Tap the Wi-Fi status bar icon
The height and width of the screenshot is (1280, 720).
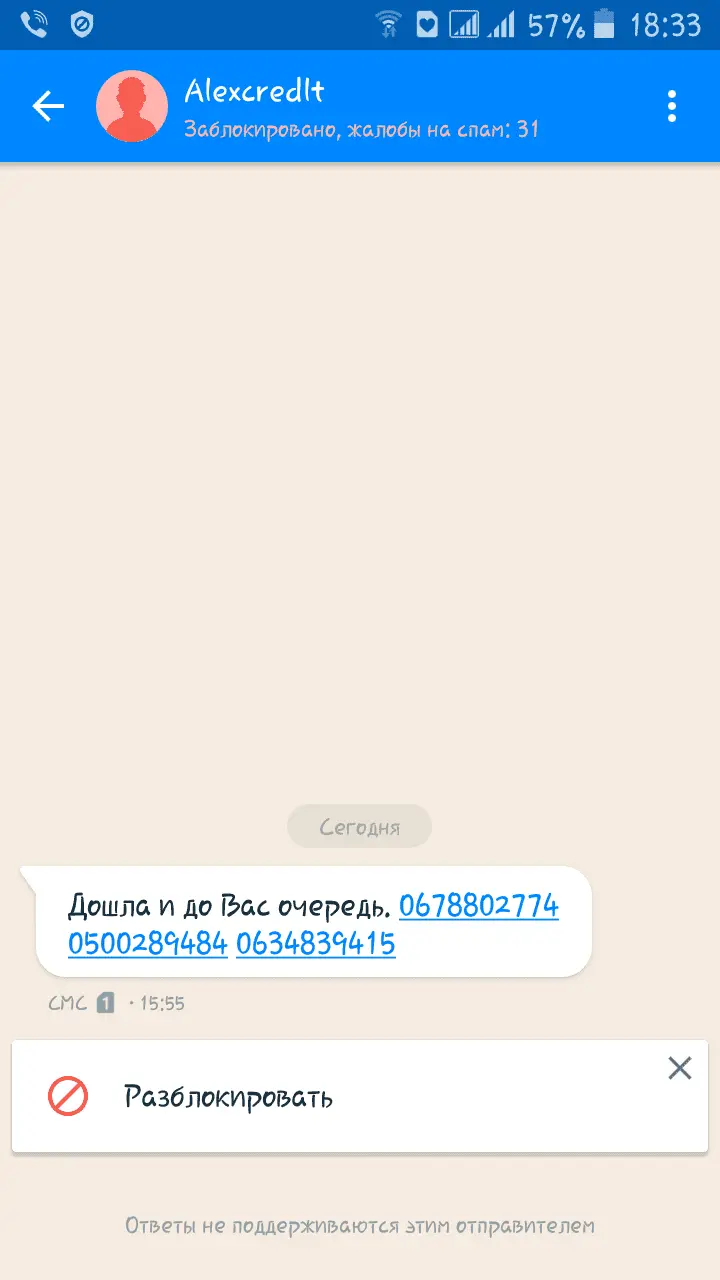[387, 26]
